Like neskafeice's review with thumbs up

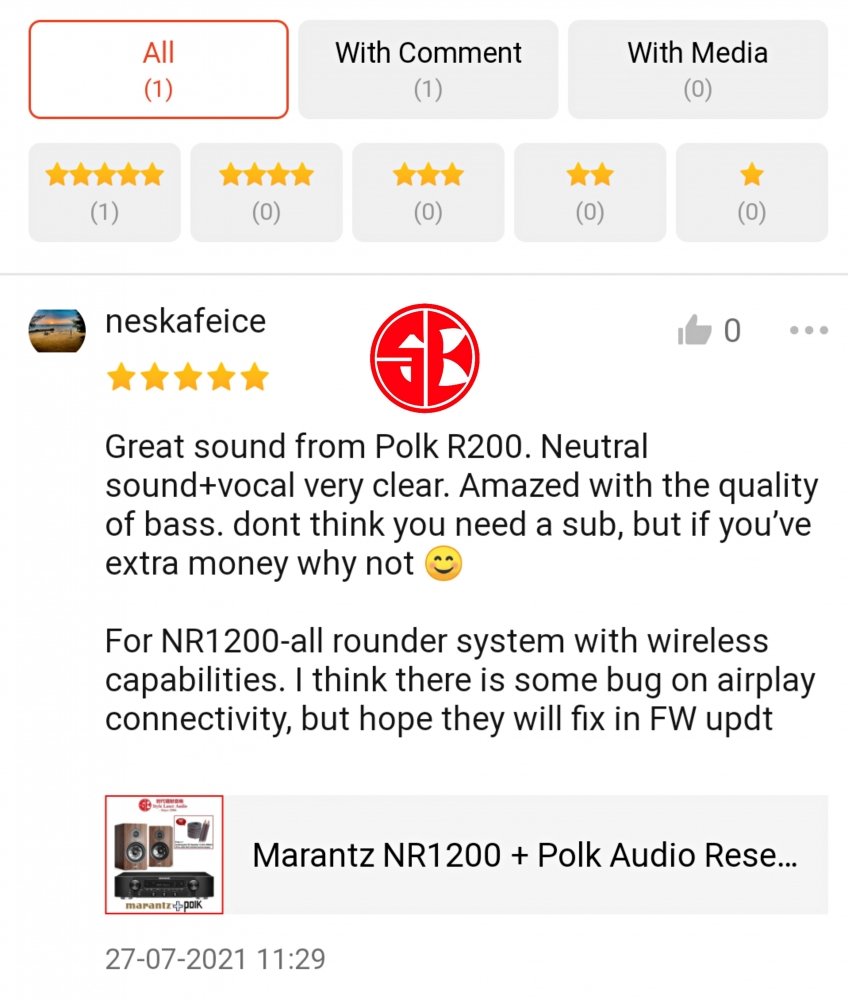point(695,331)
